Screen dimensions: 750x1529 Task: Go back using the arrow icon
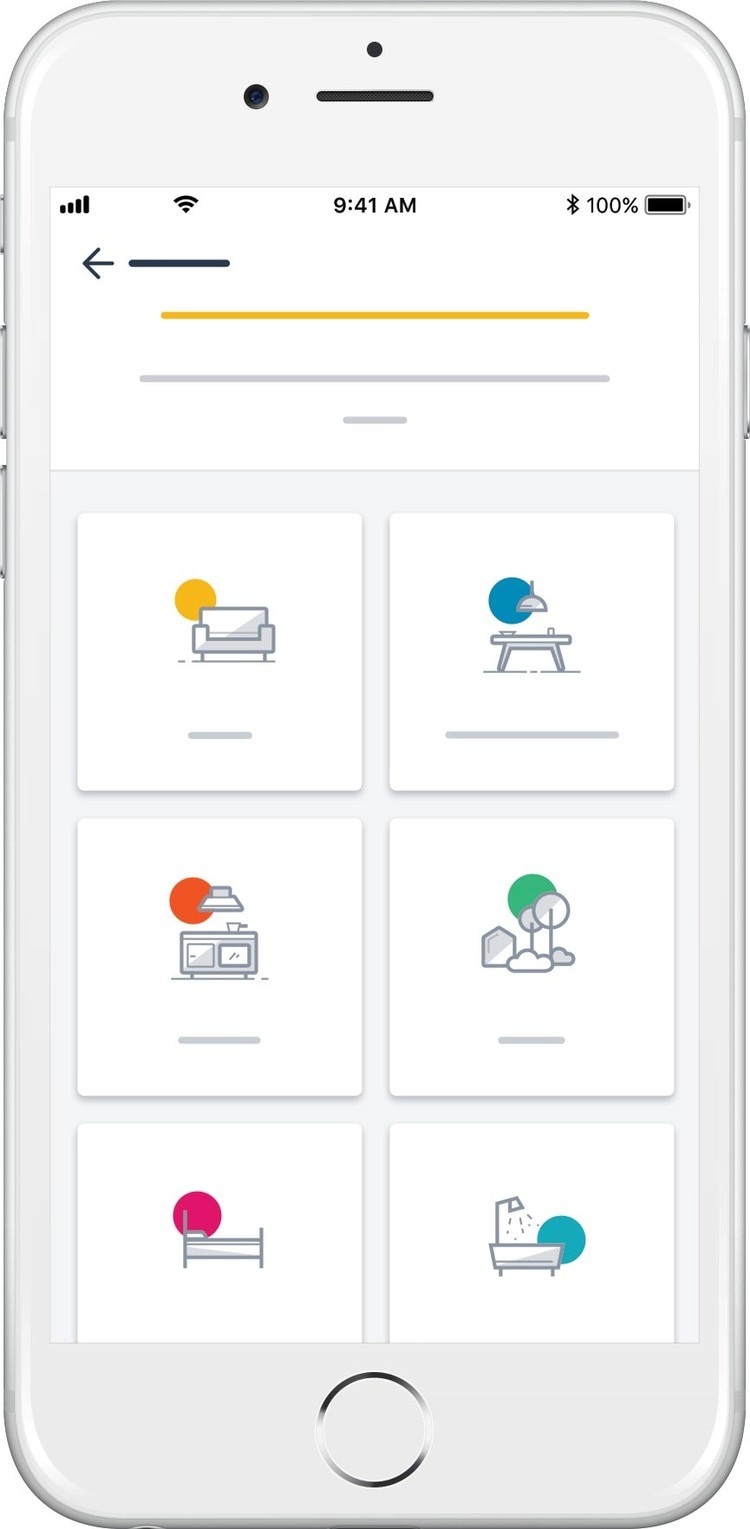(x=97, y=264)
